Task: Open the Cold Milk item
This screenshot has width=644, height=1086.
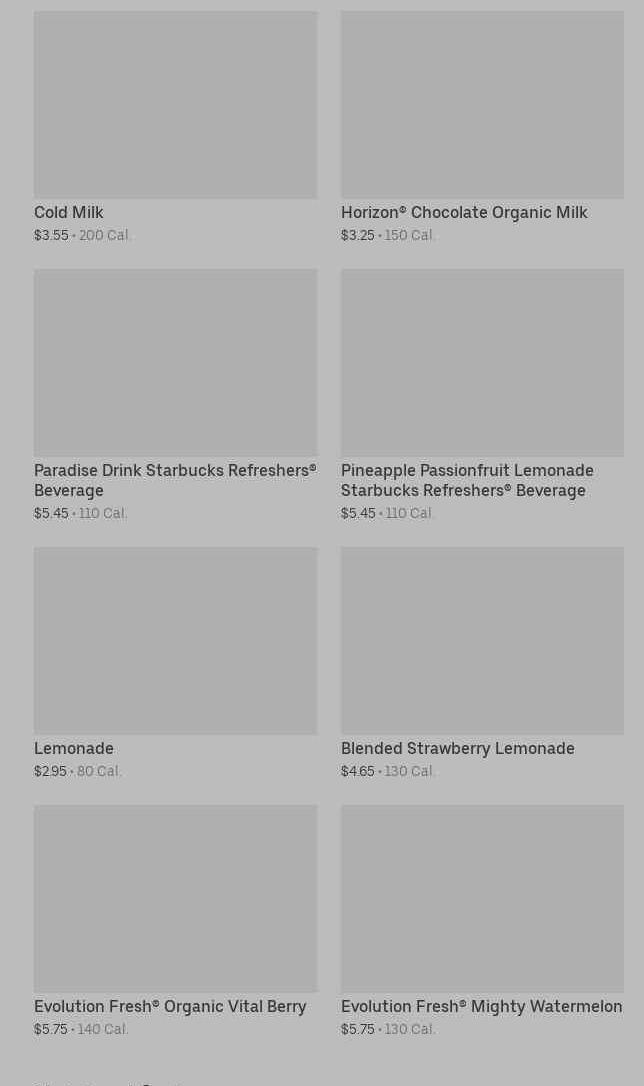Action: coord(176,127)
